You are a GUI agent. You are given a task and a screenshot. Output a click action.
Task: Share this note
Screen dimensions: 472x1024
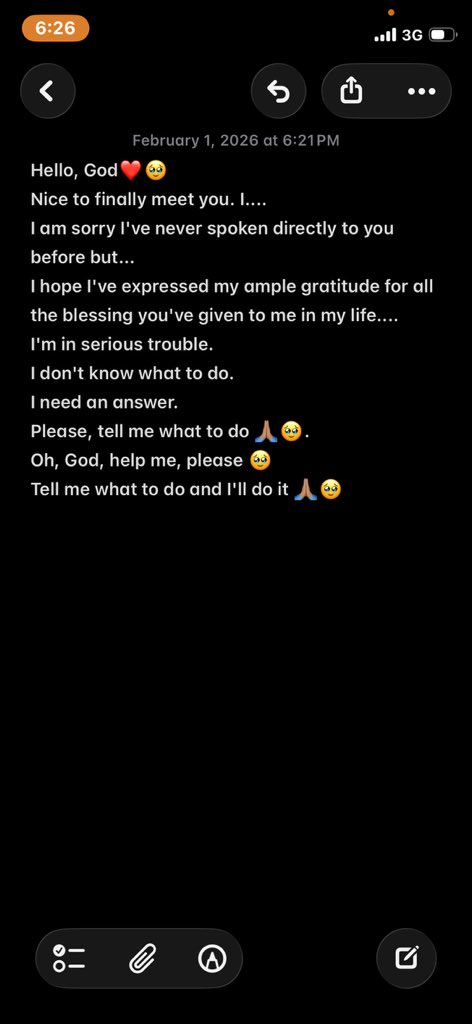coord(351,91)
